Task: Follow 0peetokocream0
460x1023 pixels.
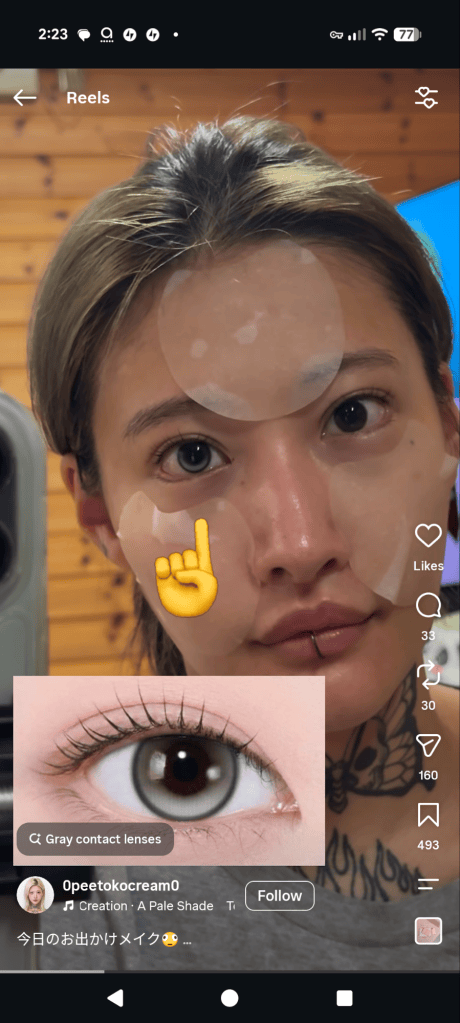Action: tap(279, 896)
